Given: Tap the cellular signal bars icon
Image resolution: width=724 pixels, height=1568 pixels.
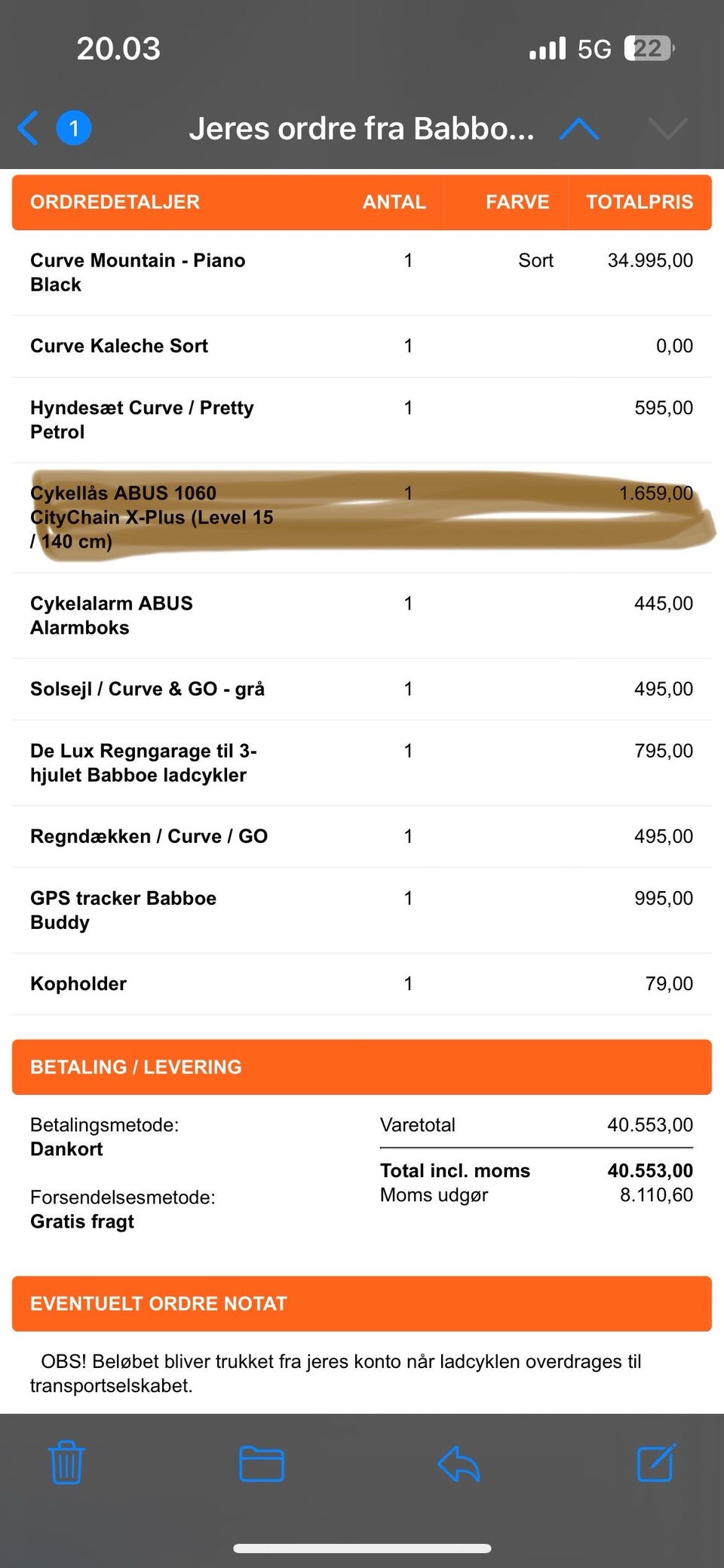Looking at the screenshot, I should tap(545, 48).
